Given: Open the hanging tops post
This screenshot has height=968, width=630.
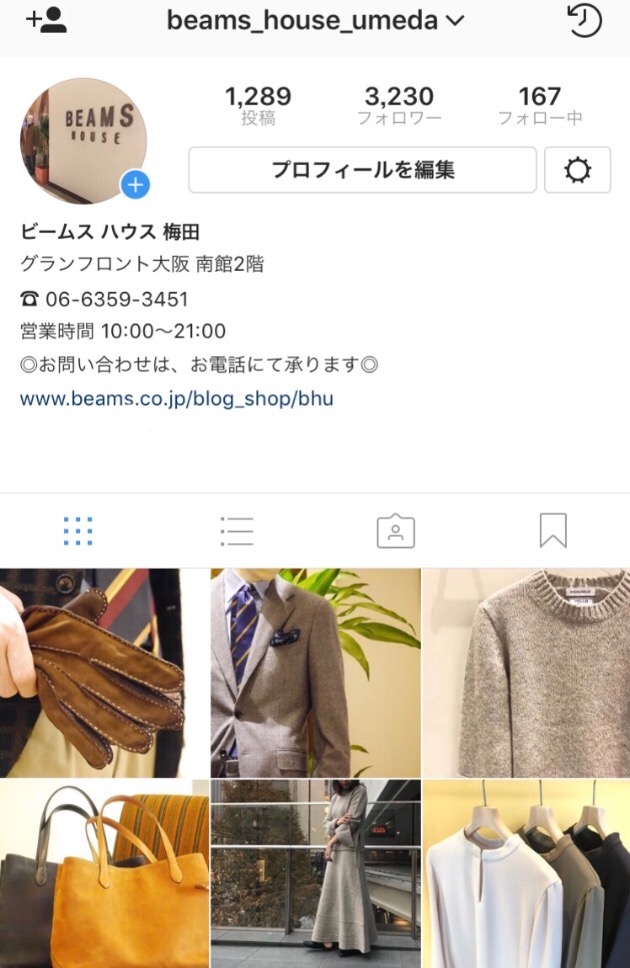Looking at the screenshot, I should (x=526, y=874).
